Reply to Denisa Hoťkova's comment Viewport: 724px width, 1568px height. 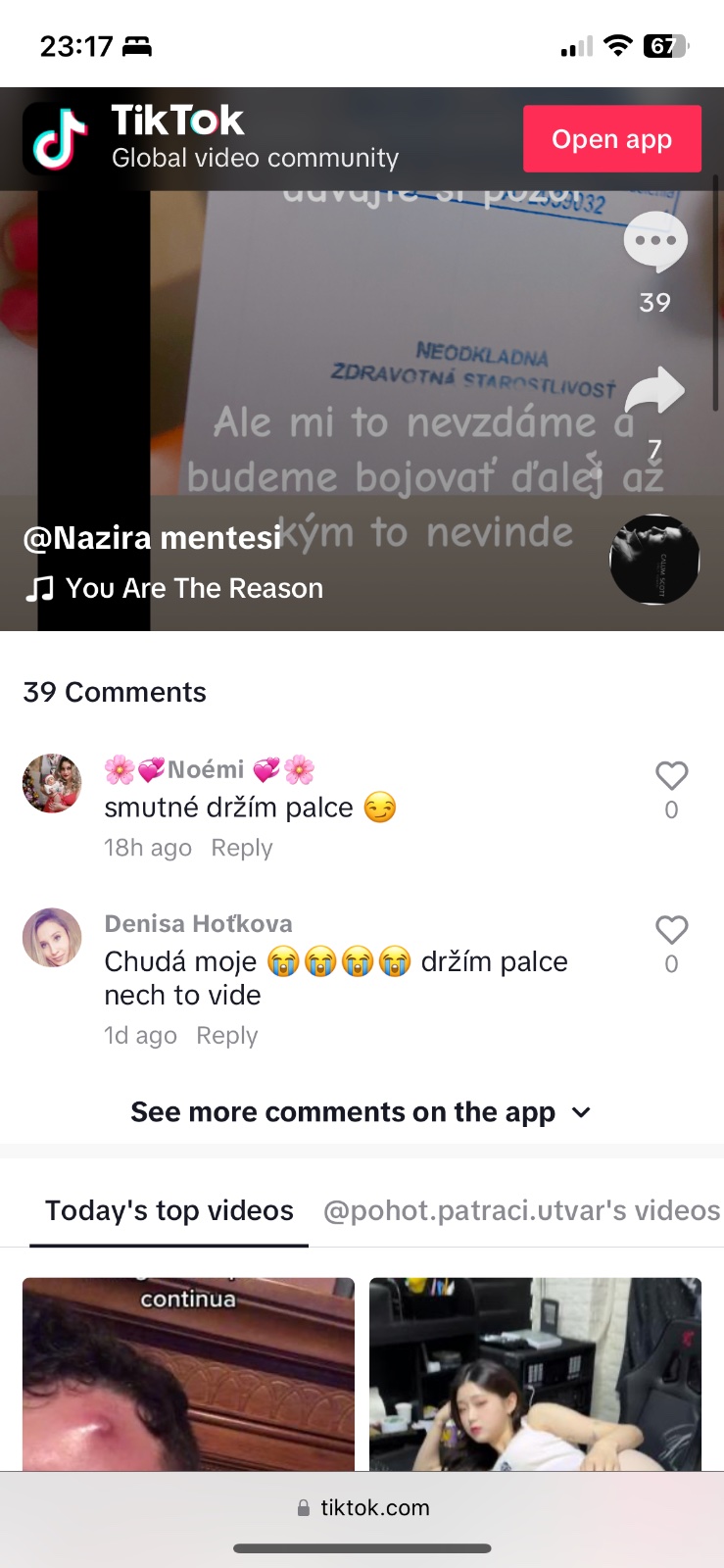coord(227,1036)
